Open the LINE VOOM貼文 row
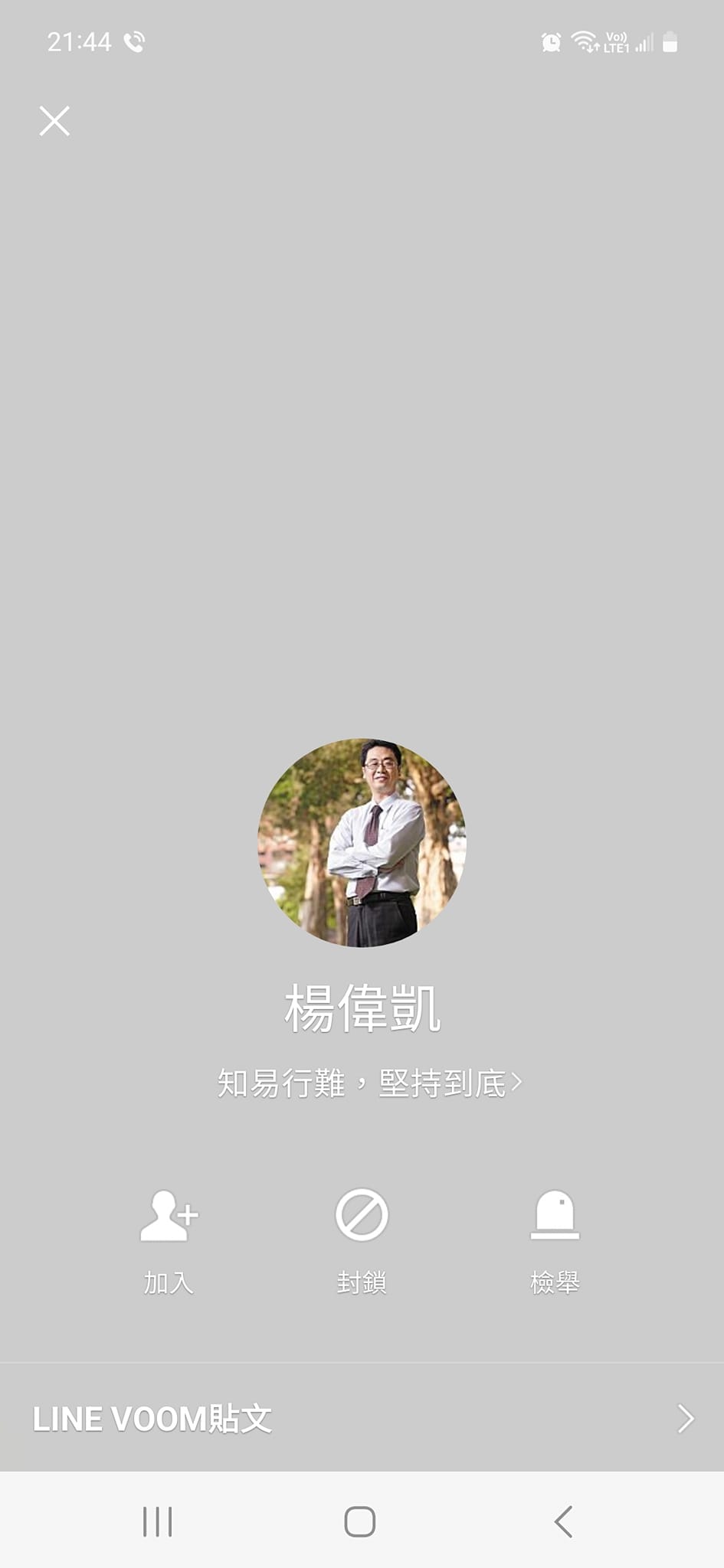Image resolution: width=724 pixels, height=1568 pixels. point(362,1419)
